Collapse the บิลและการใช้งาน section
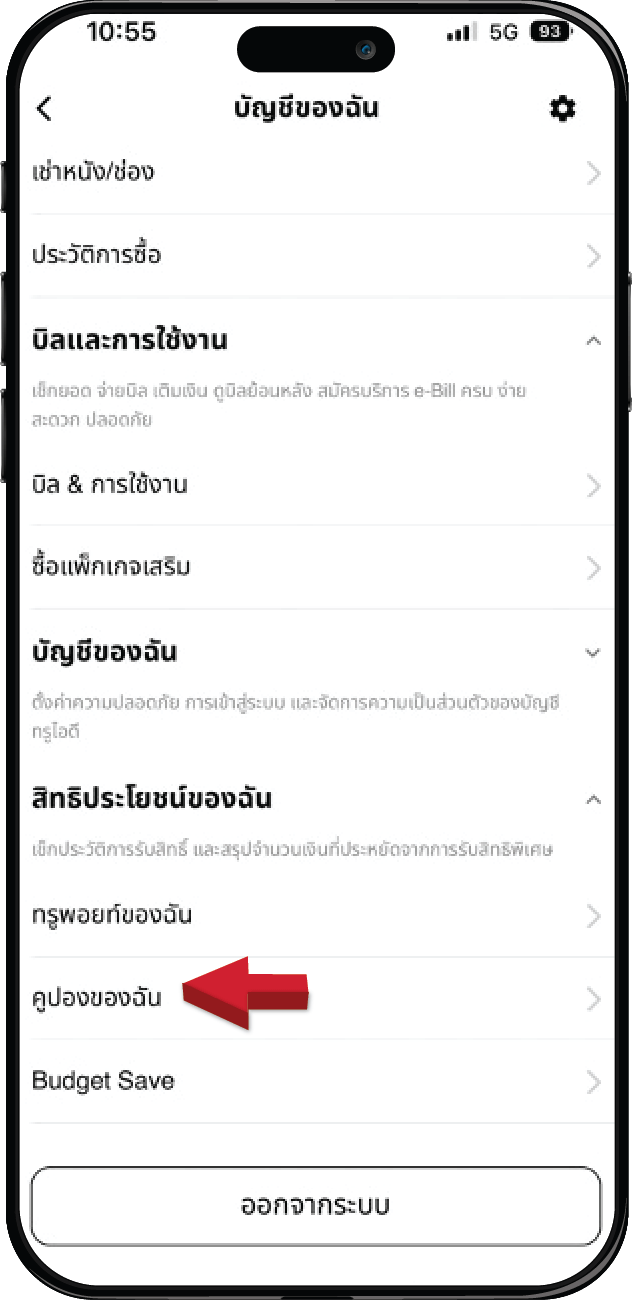 coord(593,341)
